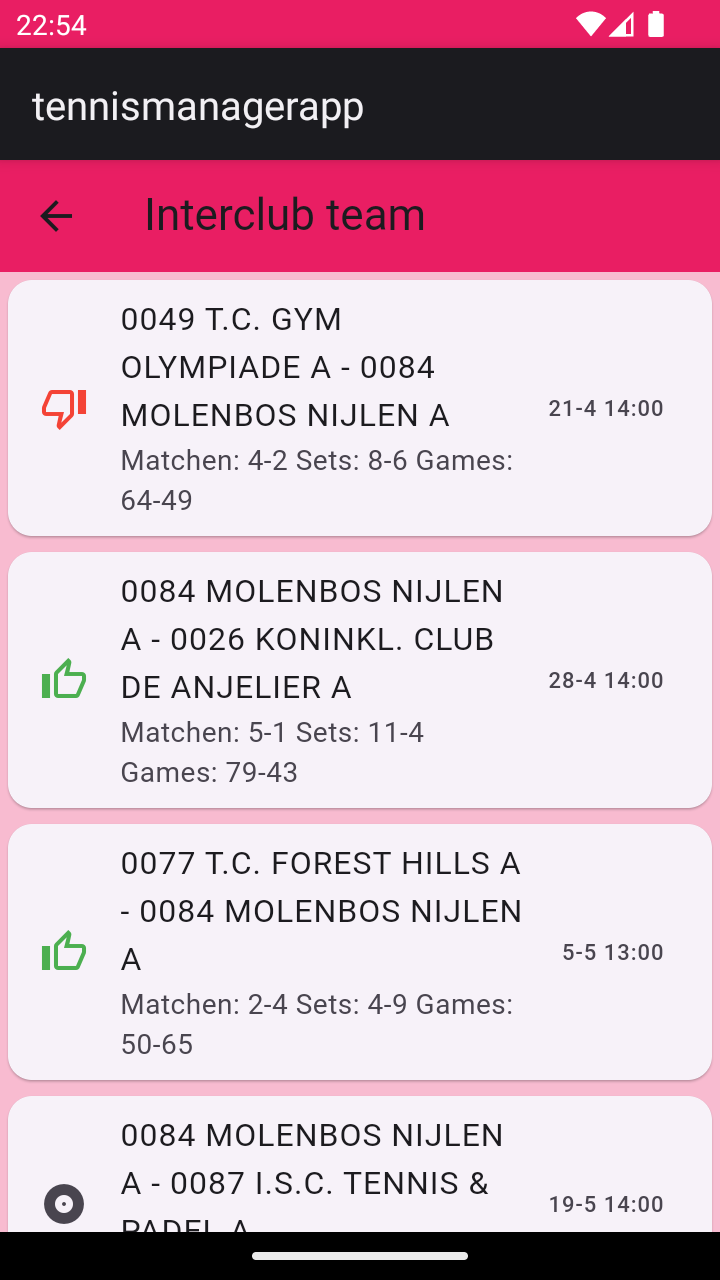Open the Koninkl. Club De Anjelier A match
This screenshot has width=720, height=1280.
pyautogui.click(x=360, y=680)
